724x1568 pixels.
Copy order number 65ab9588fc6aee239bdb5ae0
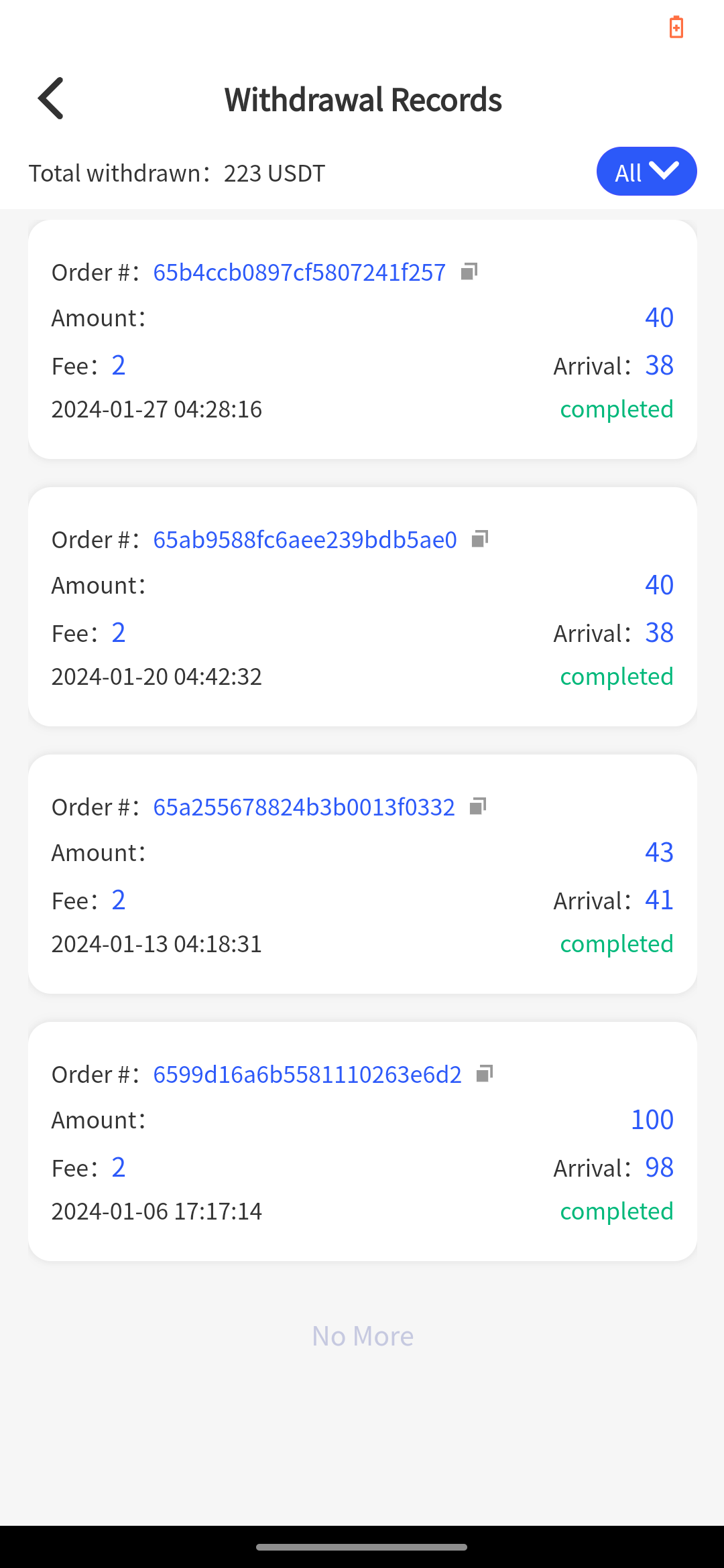pos(480,539)
